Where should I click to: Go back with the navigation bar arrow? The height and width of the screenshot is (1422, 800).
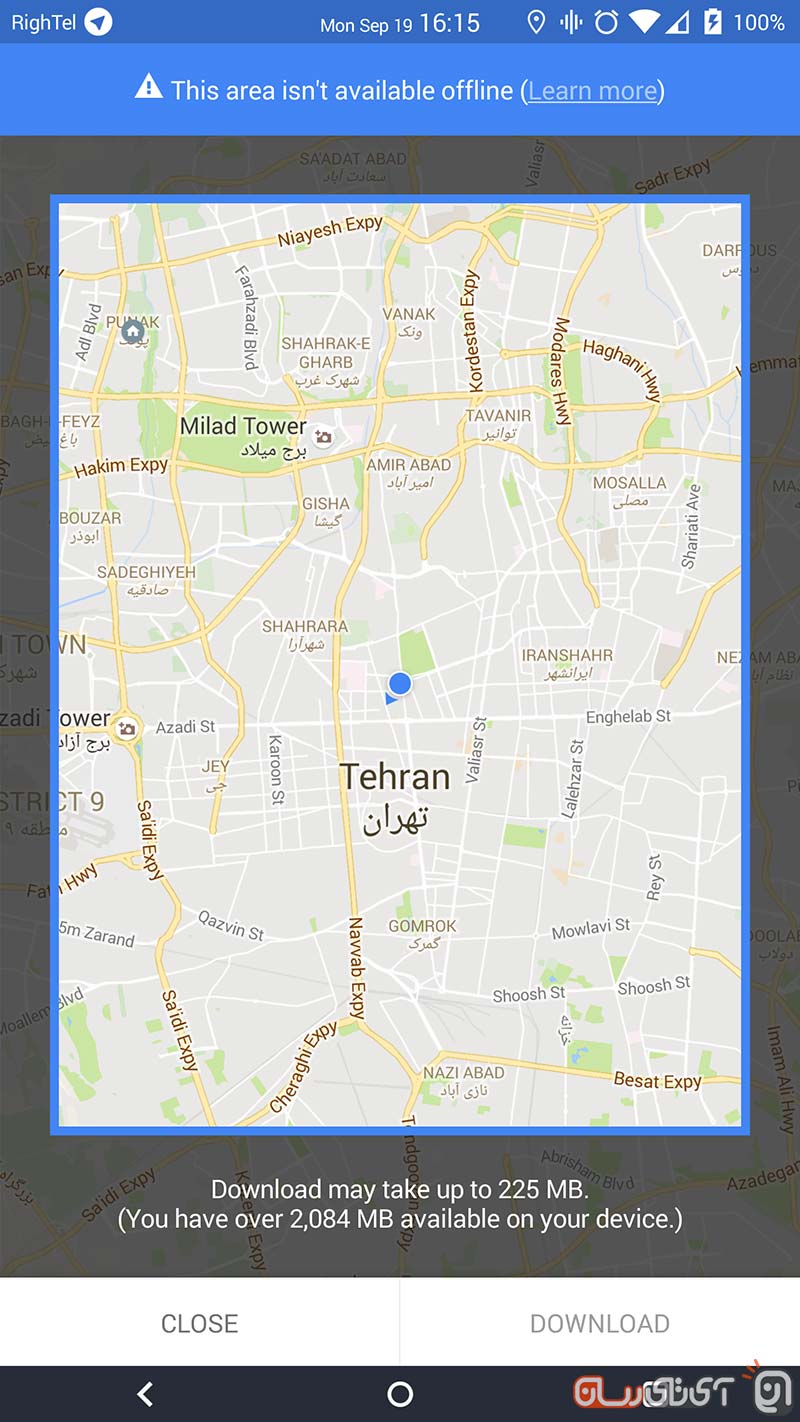tap(146, 1394)
